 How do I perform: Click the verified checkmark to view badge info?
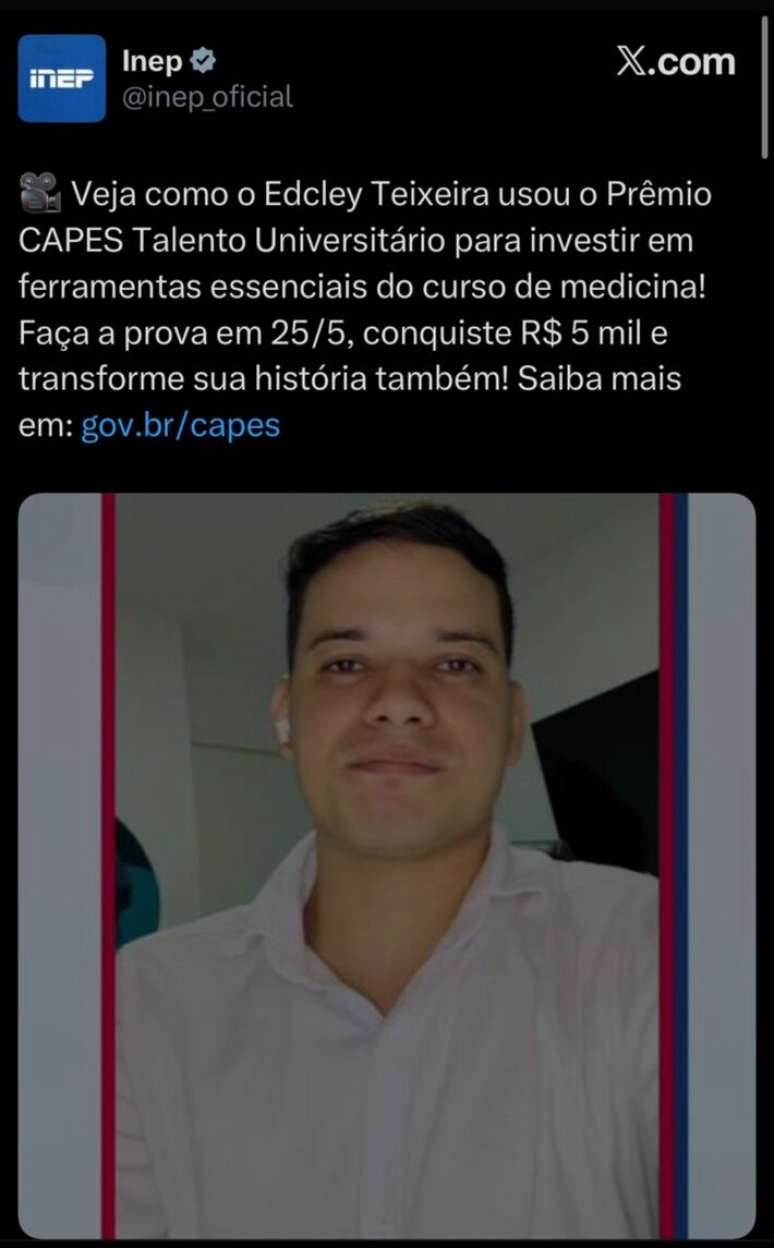[x=203, y=58]
